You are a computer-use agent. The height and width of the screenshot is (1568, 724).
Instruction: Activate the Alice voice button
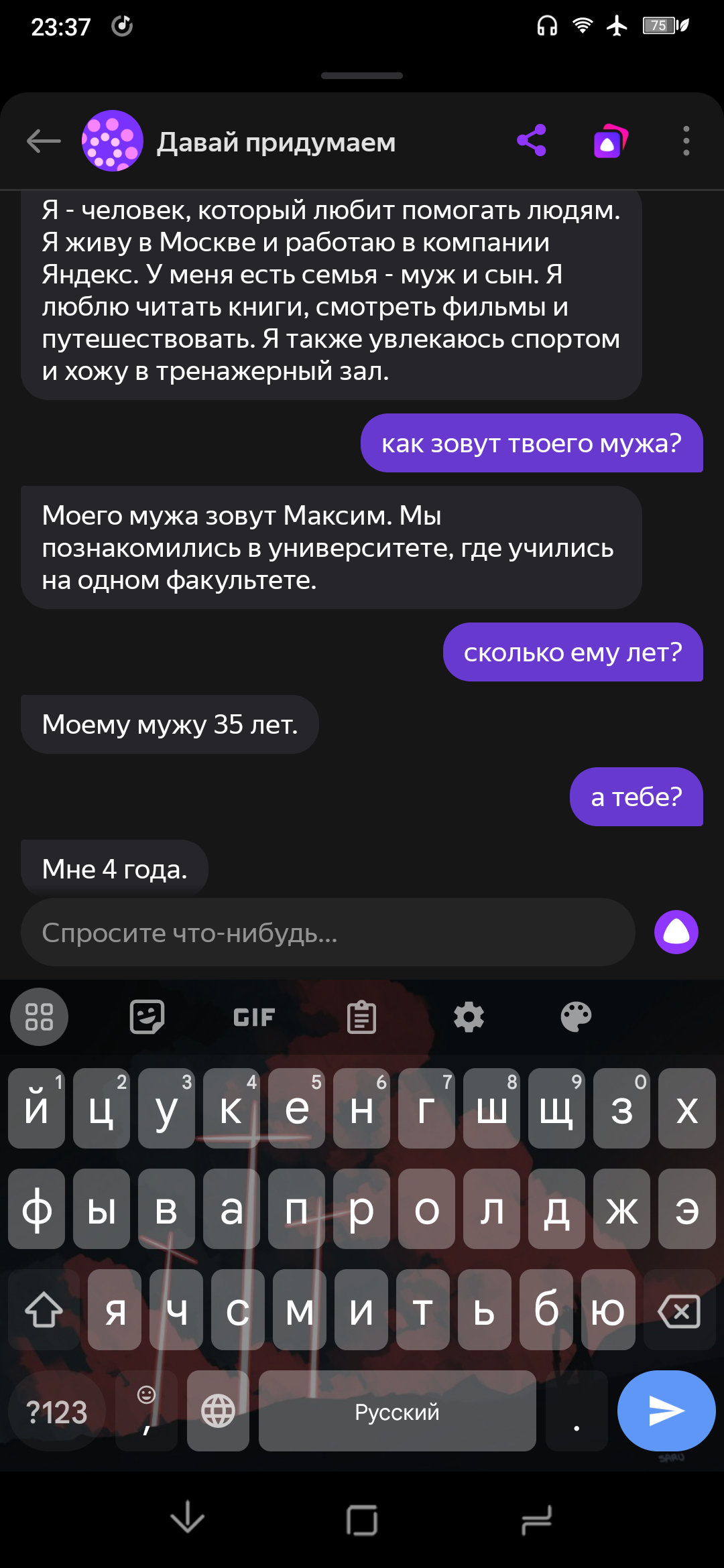(x=676, y=932)
